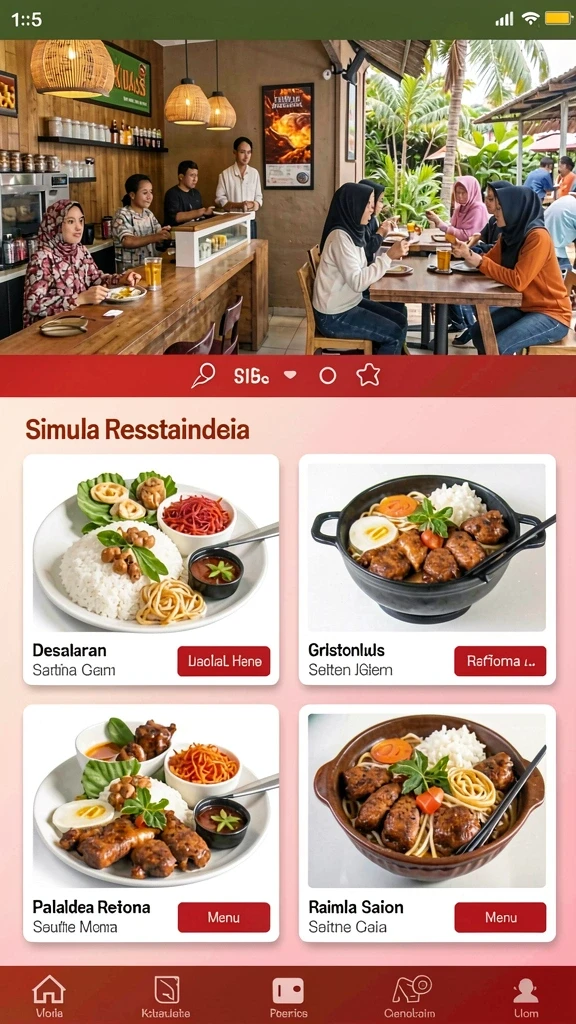
Task: Switch to the Kataulate tab
Action: pyautogui.click(x=166, y=997)
